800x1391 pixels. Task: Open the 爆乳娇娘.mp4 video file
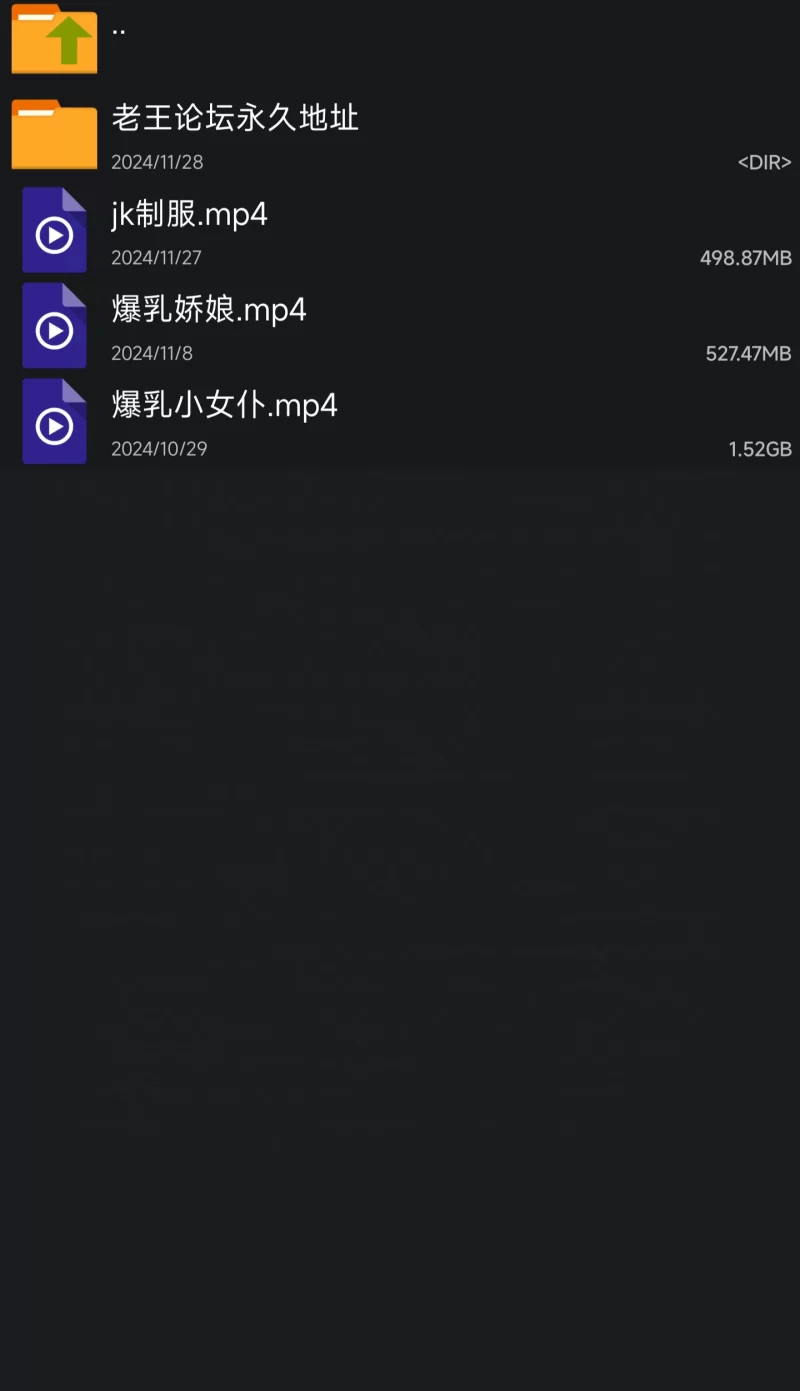[208, 311]
